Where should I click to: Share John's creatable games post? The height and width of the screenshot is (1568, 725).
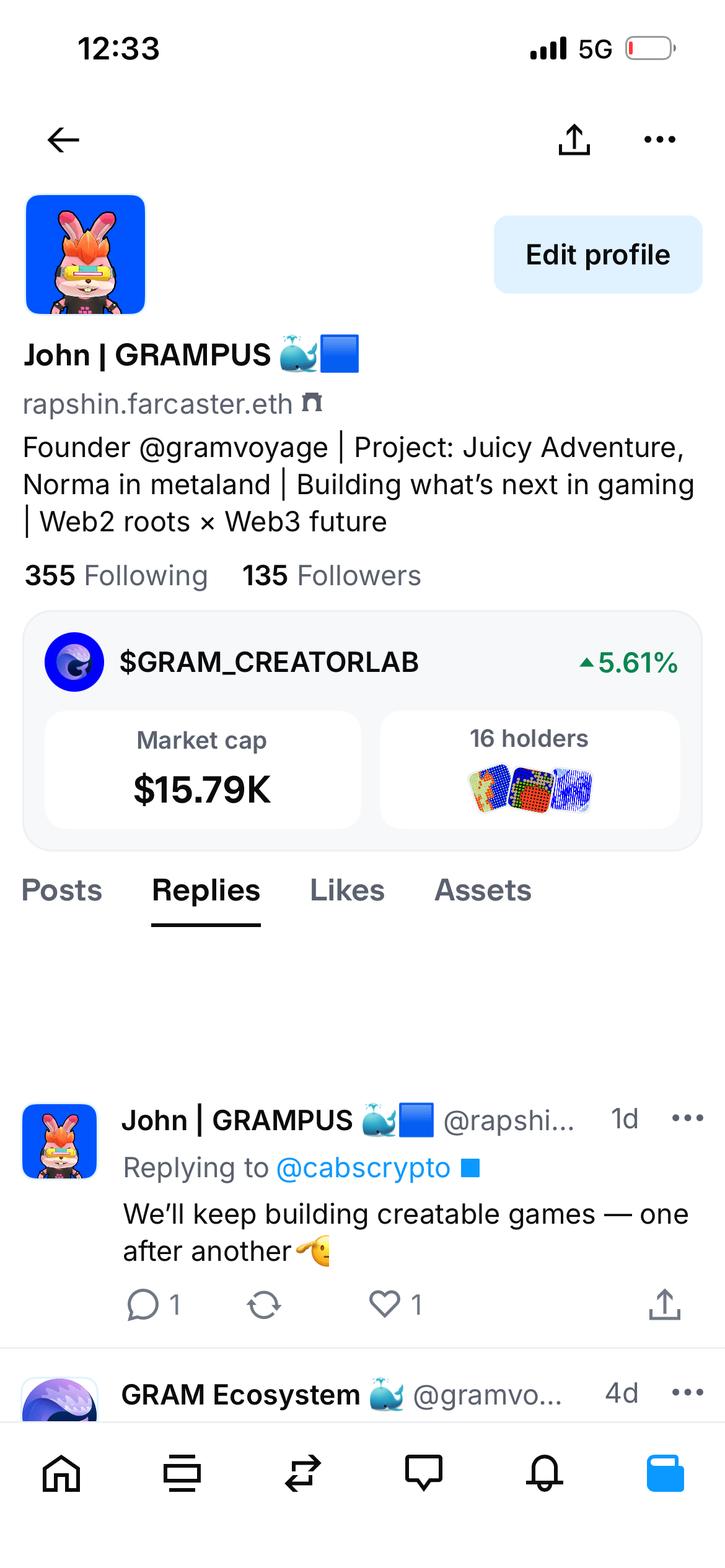click(x=664, y=1305)
